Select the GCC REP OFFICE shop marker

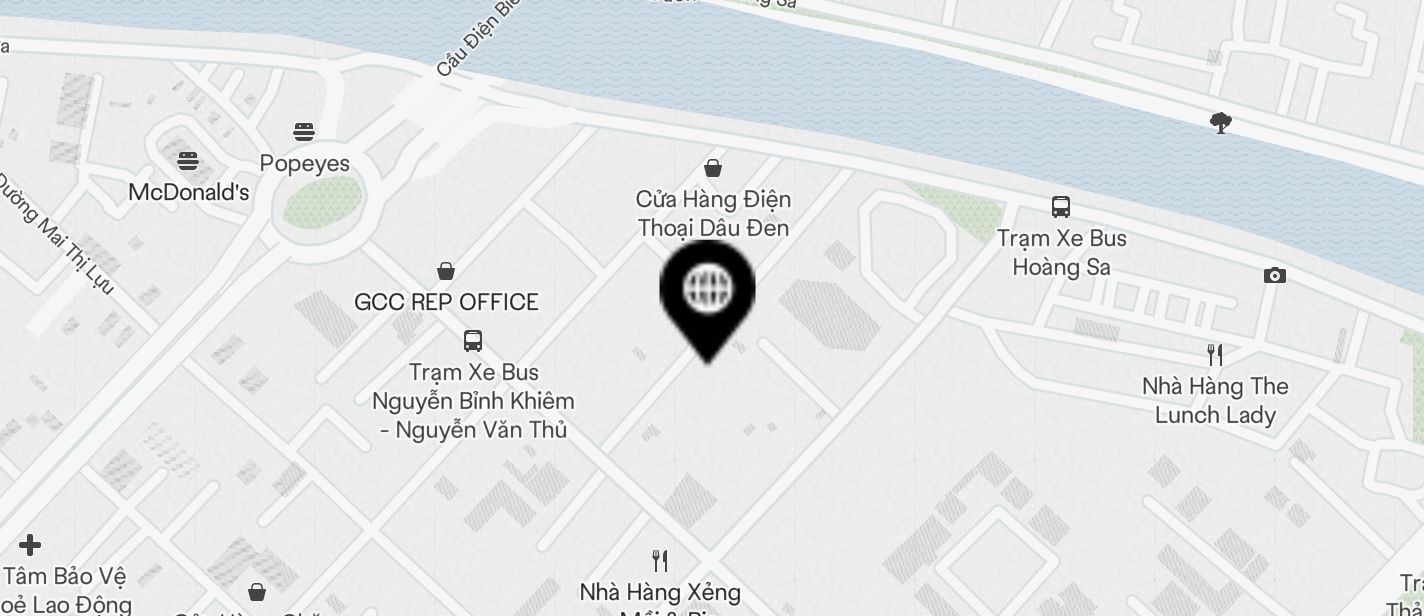[446, 271]
